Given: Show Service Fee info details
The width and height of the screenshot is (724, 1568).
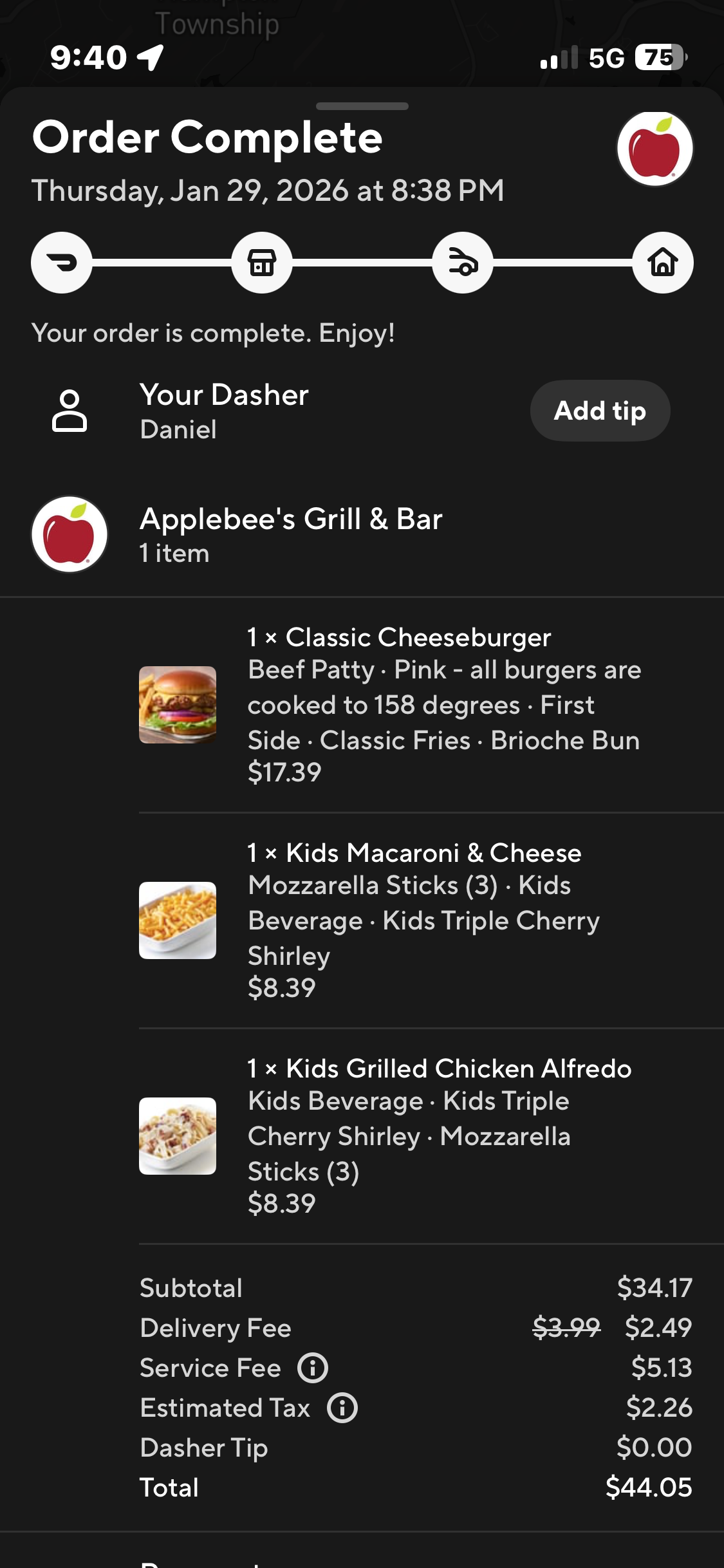Looking at the screenshot, I should pos(313,1368).
